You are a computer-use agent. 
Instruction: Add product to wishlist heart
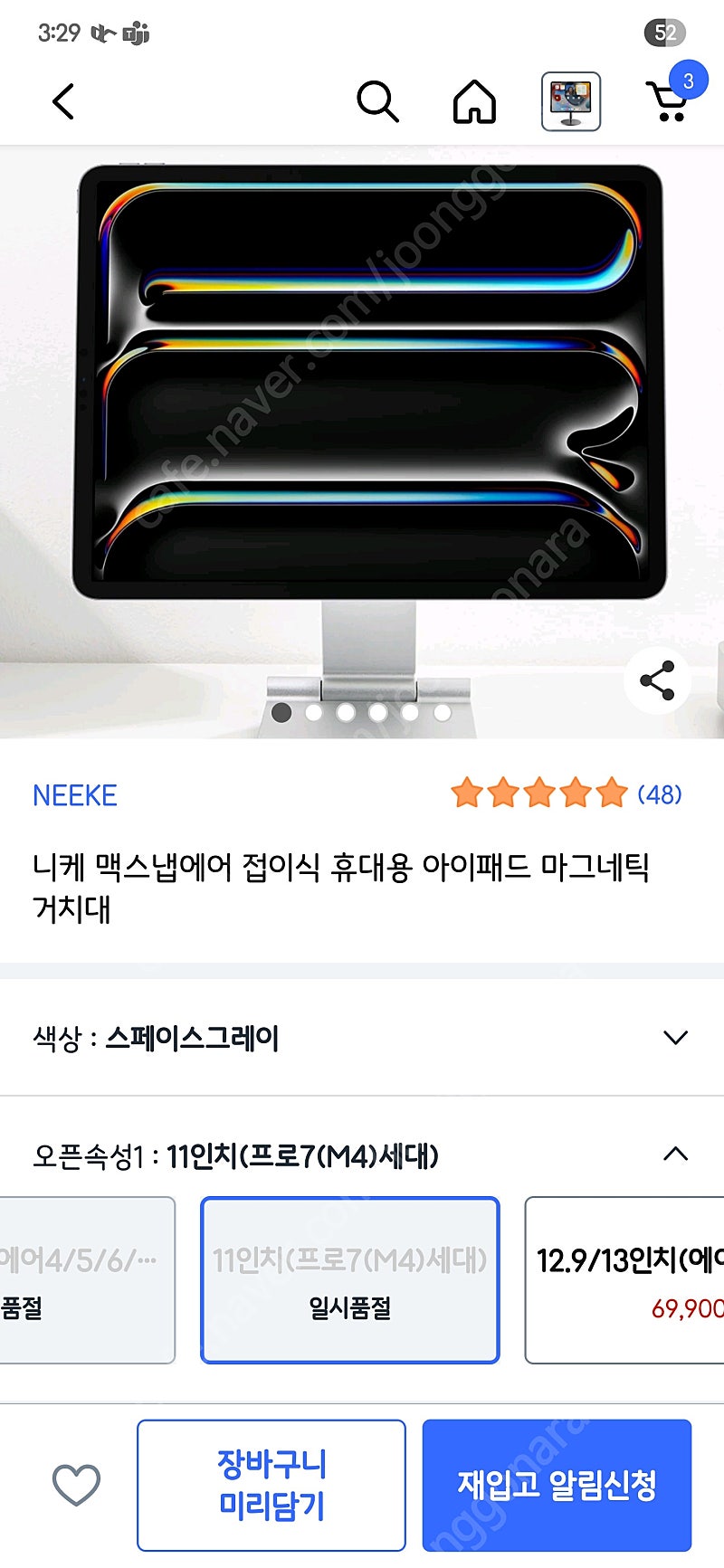point(76,1485)
